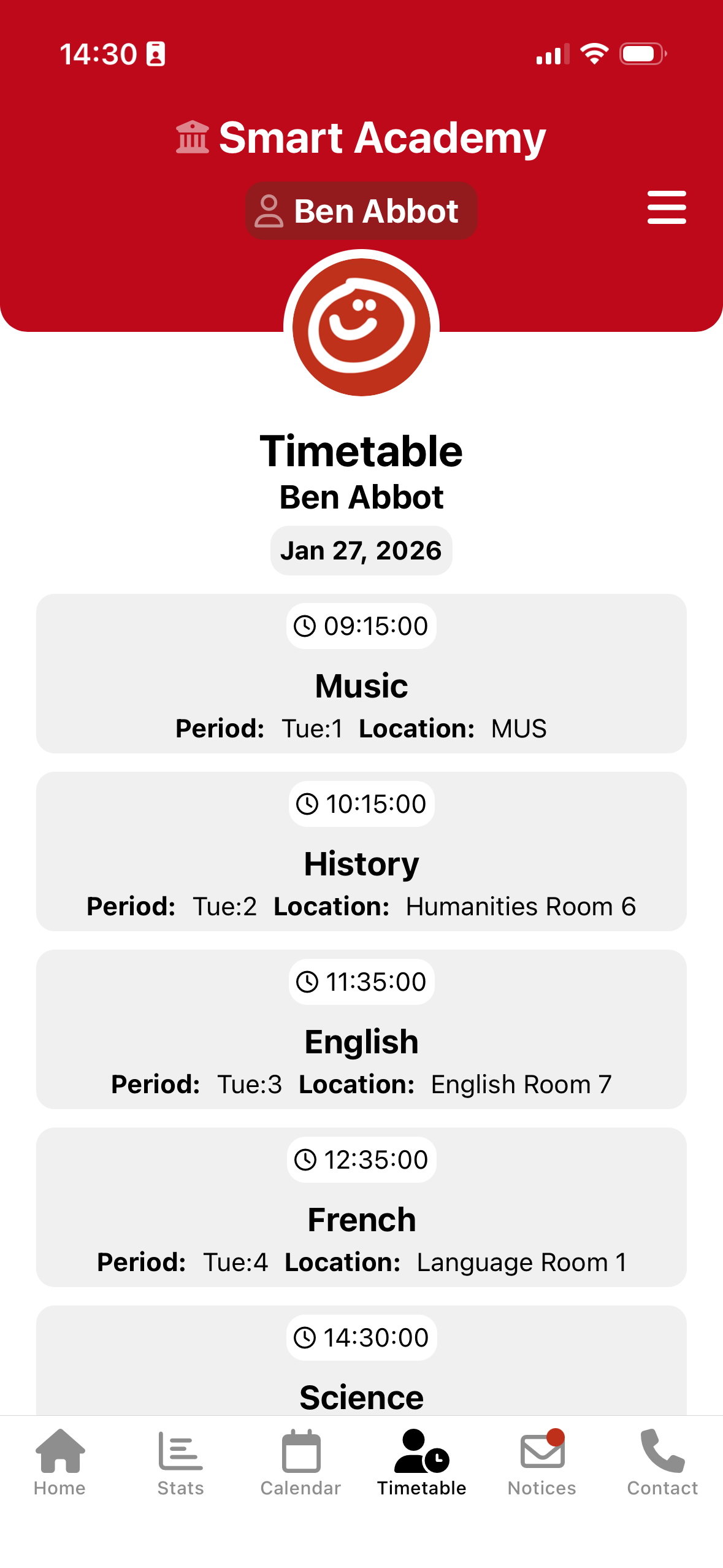Switch to the Stats tab
The height and width of the screenshot is (1568, 723).
click(x=180, y=1462)
